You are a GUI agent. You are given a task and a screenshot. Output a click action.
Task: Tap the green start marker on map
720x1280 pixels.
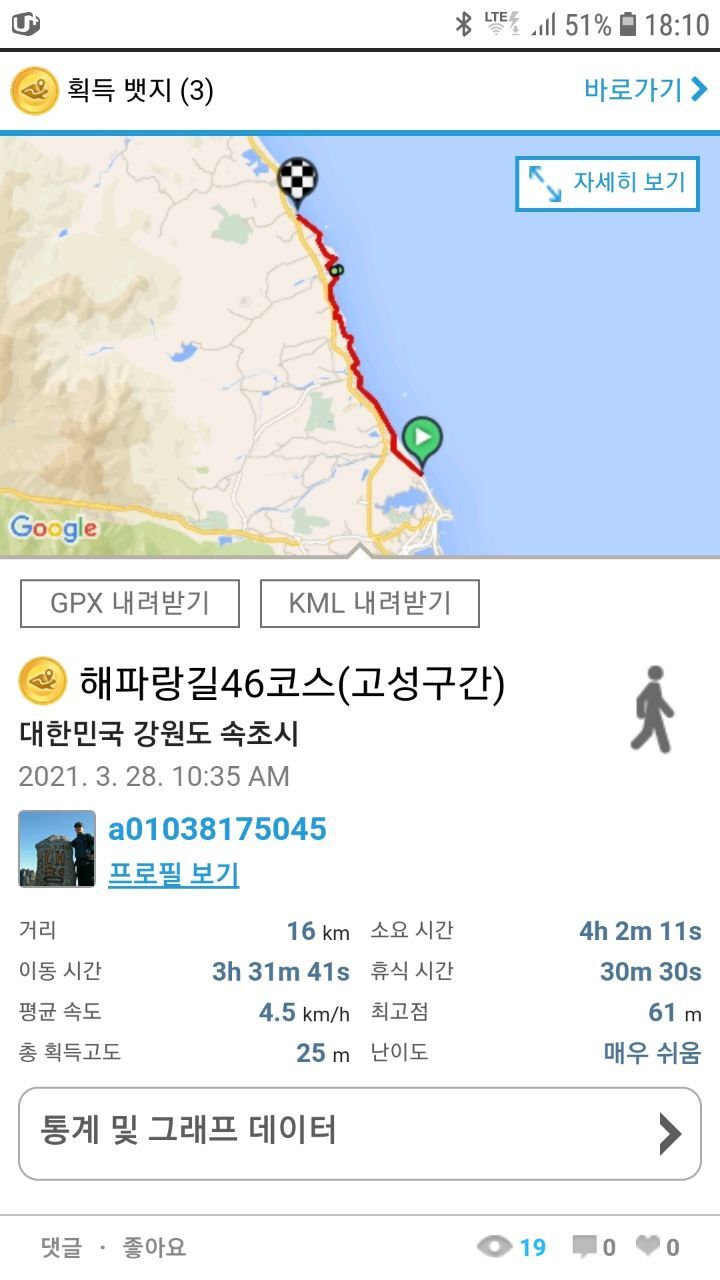423,439
